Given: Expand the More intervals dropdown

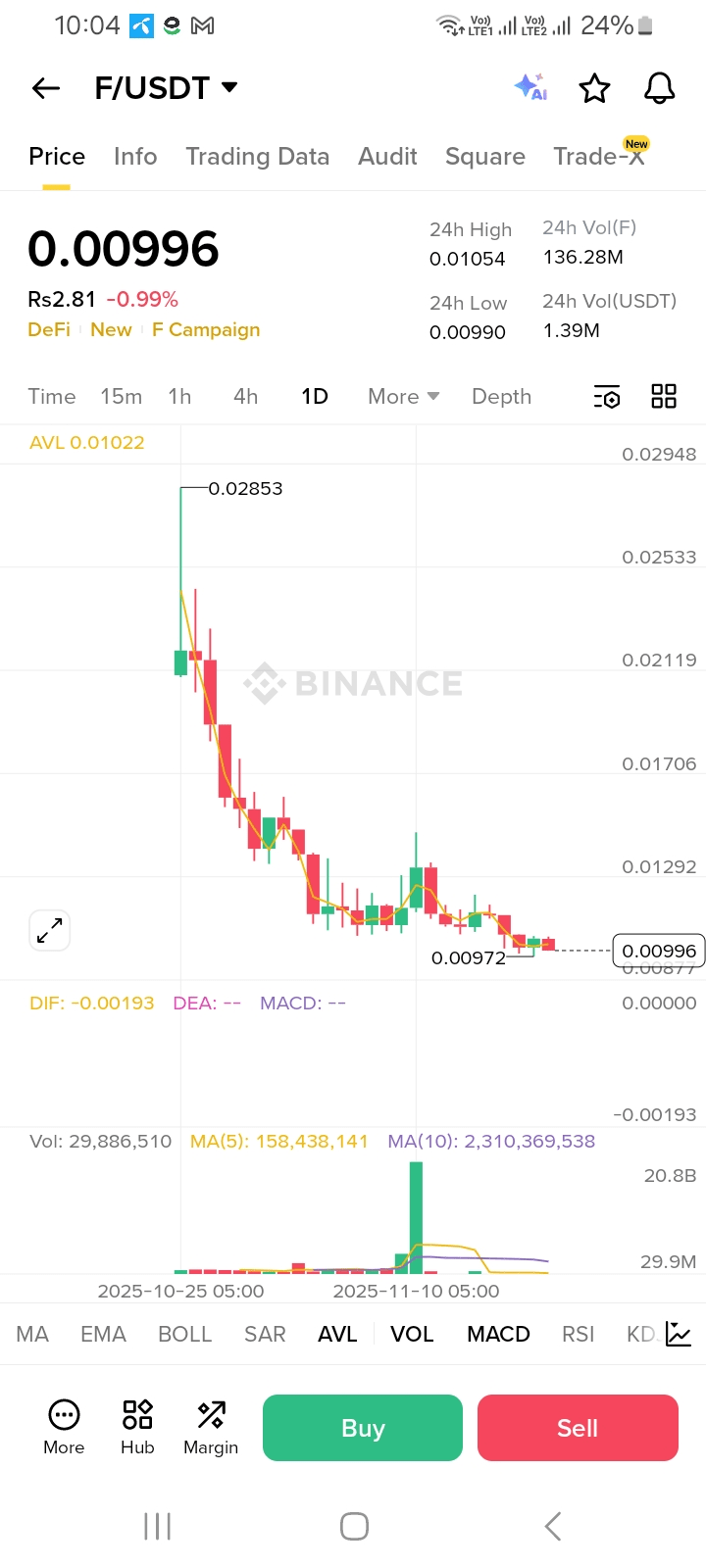Looking at the screenshot, I should coord(403,397).
